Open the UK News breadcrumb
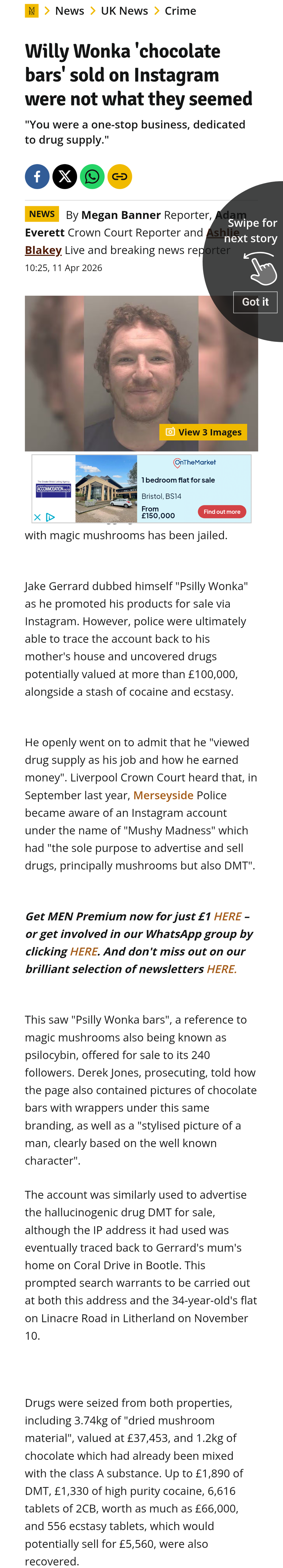The height and width of the screenshot is (1568, 283). pos(124,11)
